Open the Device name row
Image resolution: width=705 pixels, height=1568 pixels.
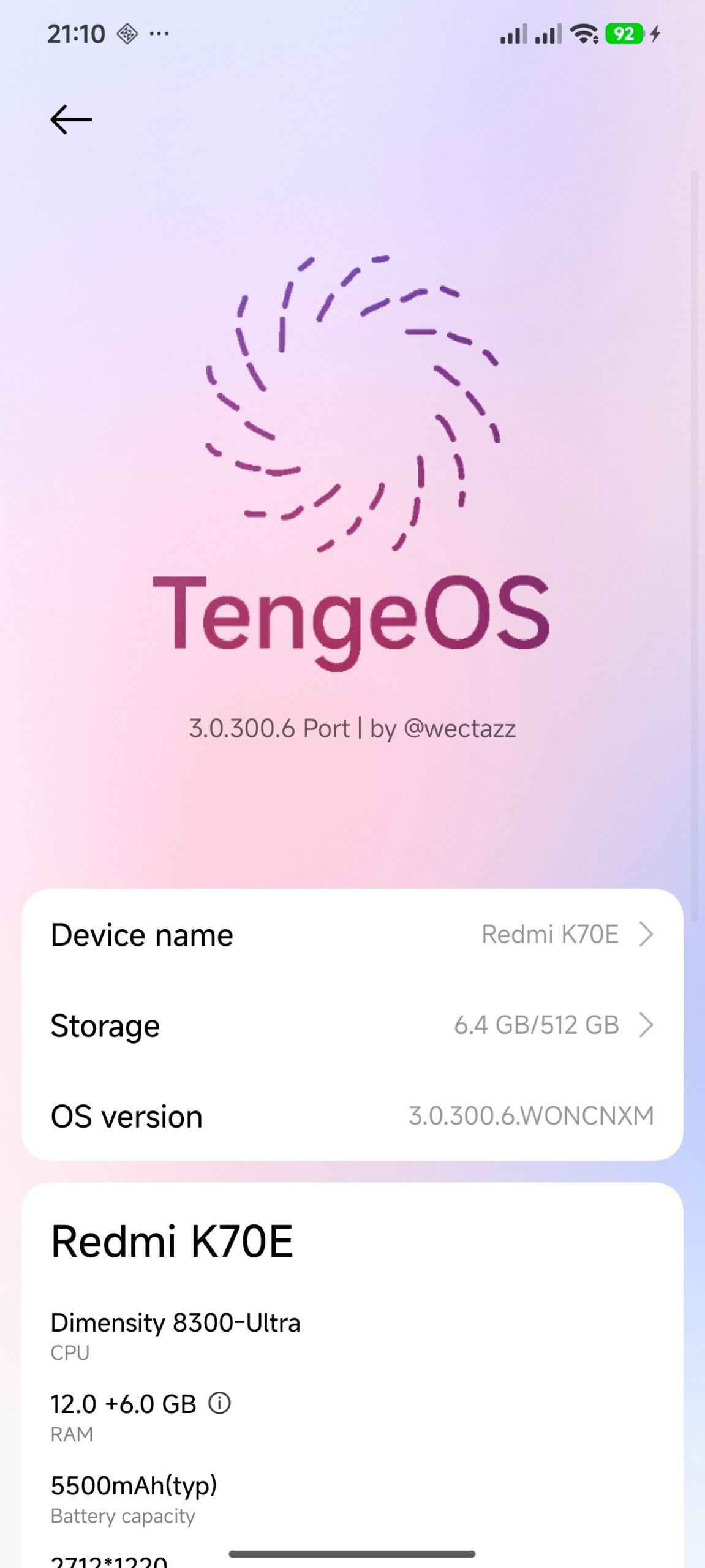tap(352, 935)
